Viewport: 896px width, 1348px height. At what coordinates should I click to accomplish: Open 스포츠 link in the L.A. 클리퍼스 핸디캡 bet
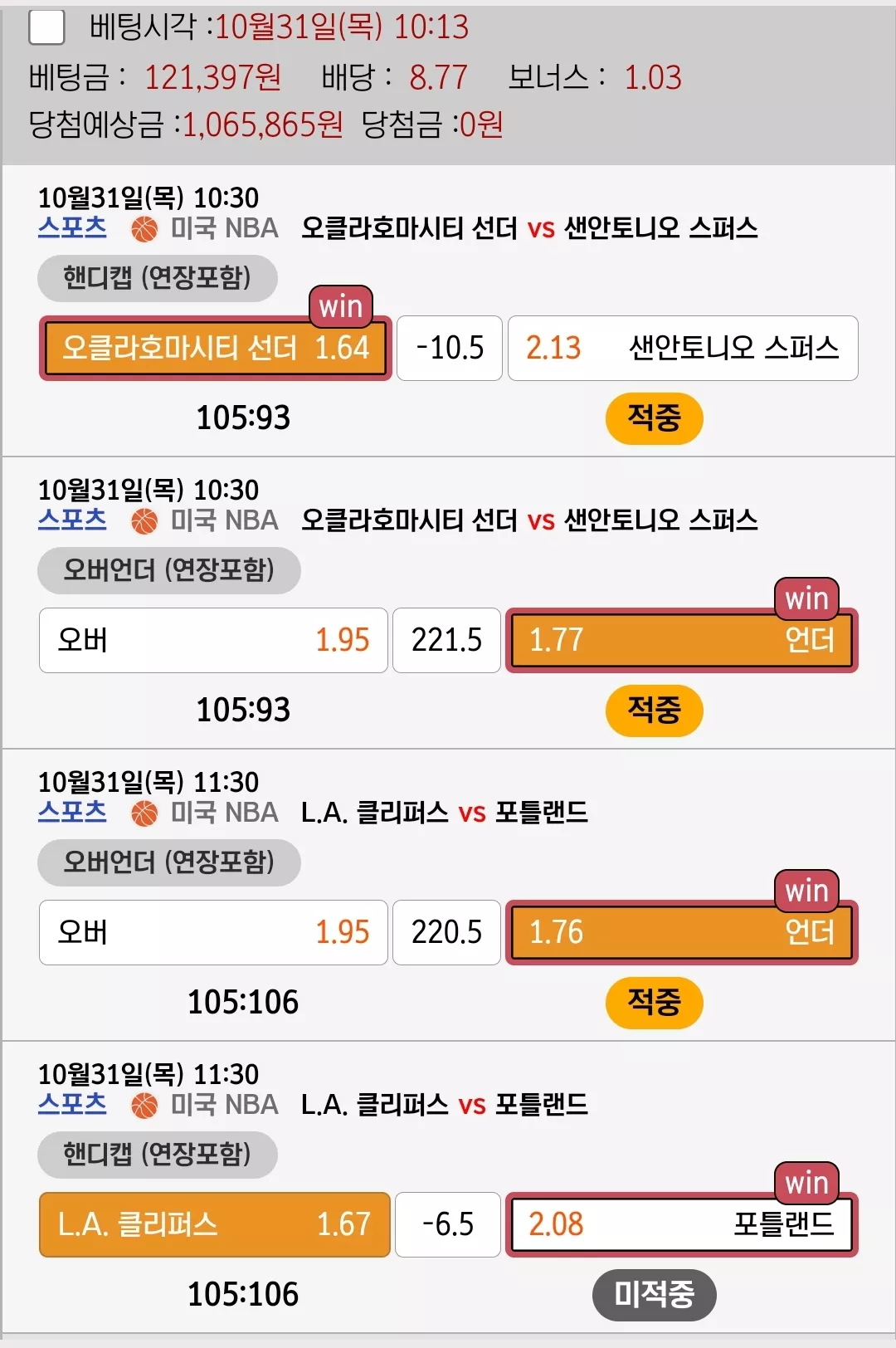[x=72, y=1104]
